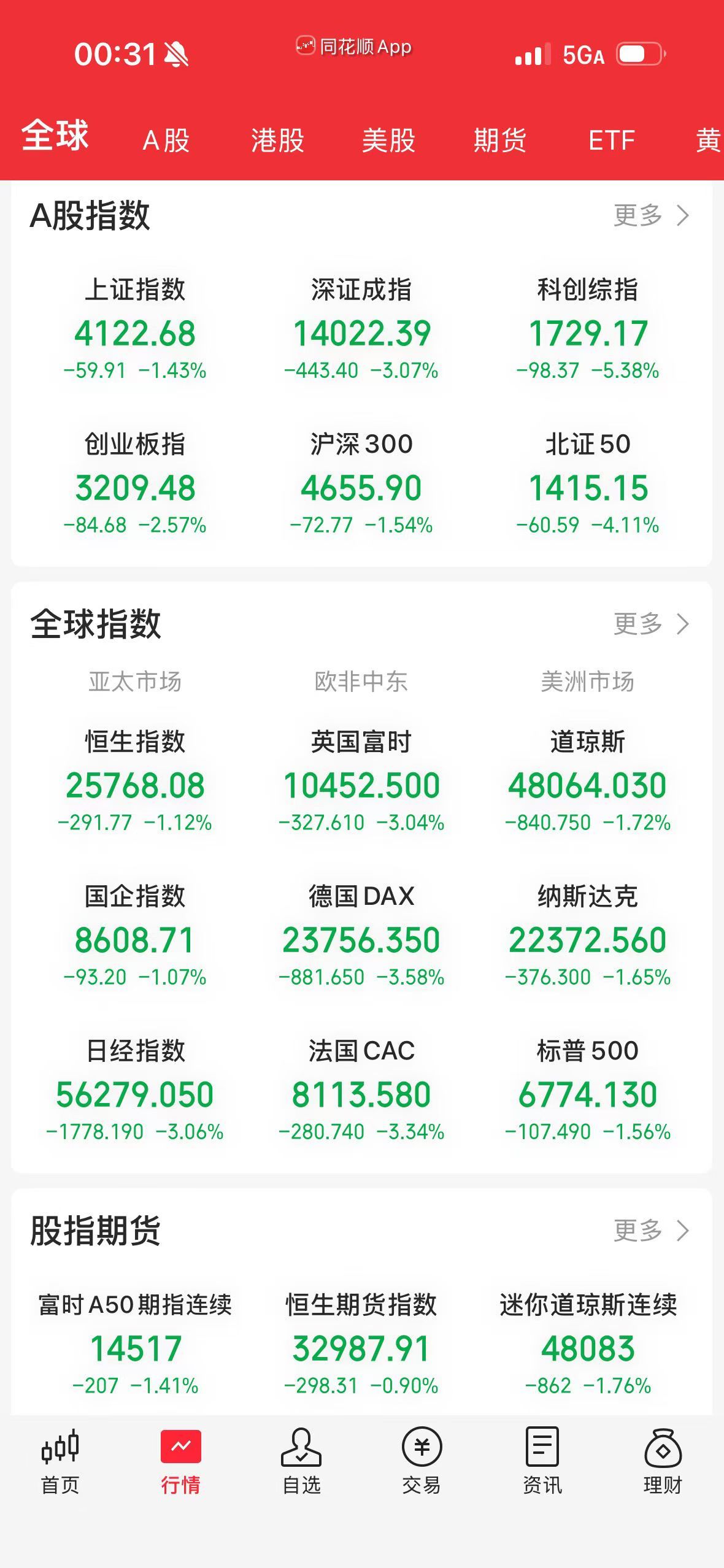Viewport: 724px width, 1568px height.
Task: Open 恒生指数 index details
Action: 134,782
